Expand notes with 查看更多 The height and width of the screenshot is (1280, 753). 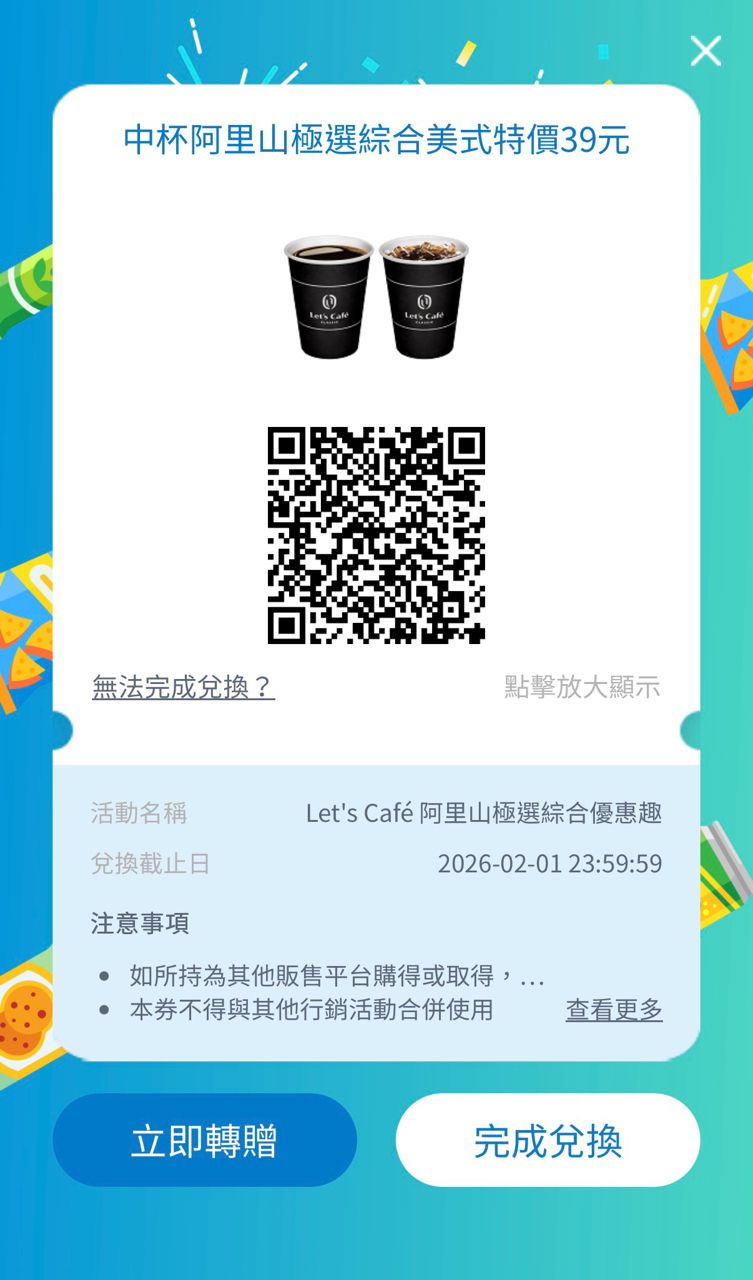[x=614, y=1010]
